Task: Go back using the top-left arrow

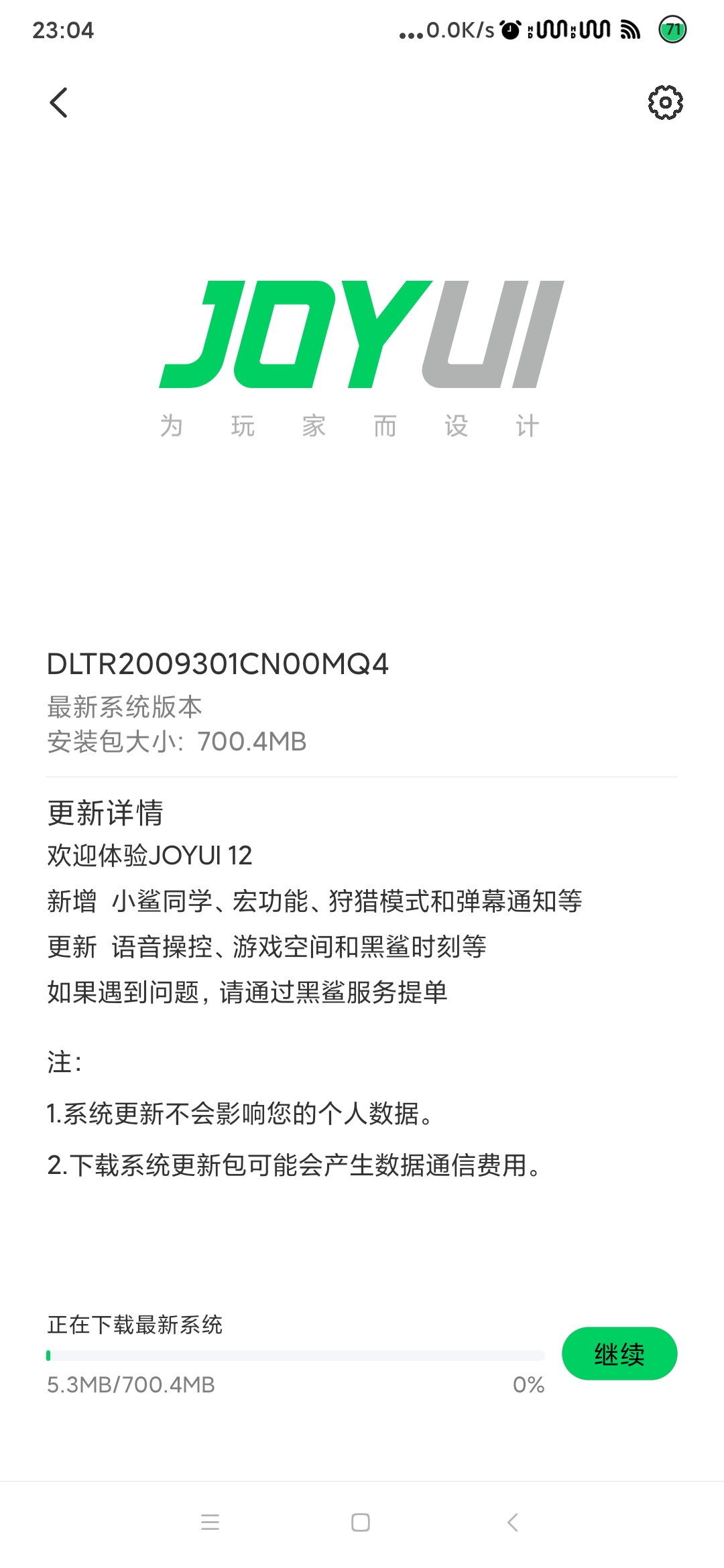Action: [59, 103]
